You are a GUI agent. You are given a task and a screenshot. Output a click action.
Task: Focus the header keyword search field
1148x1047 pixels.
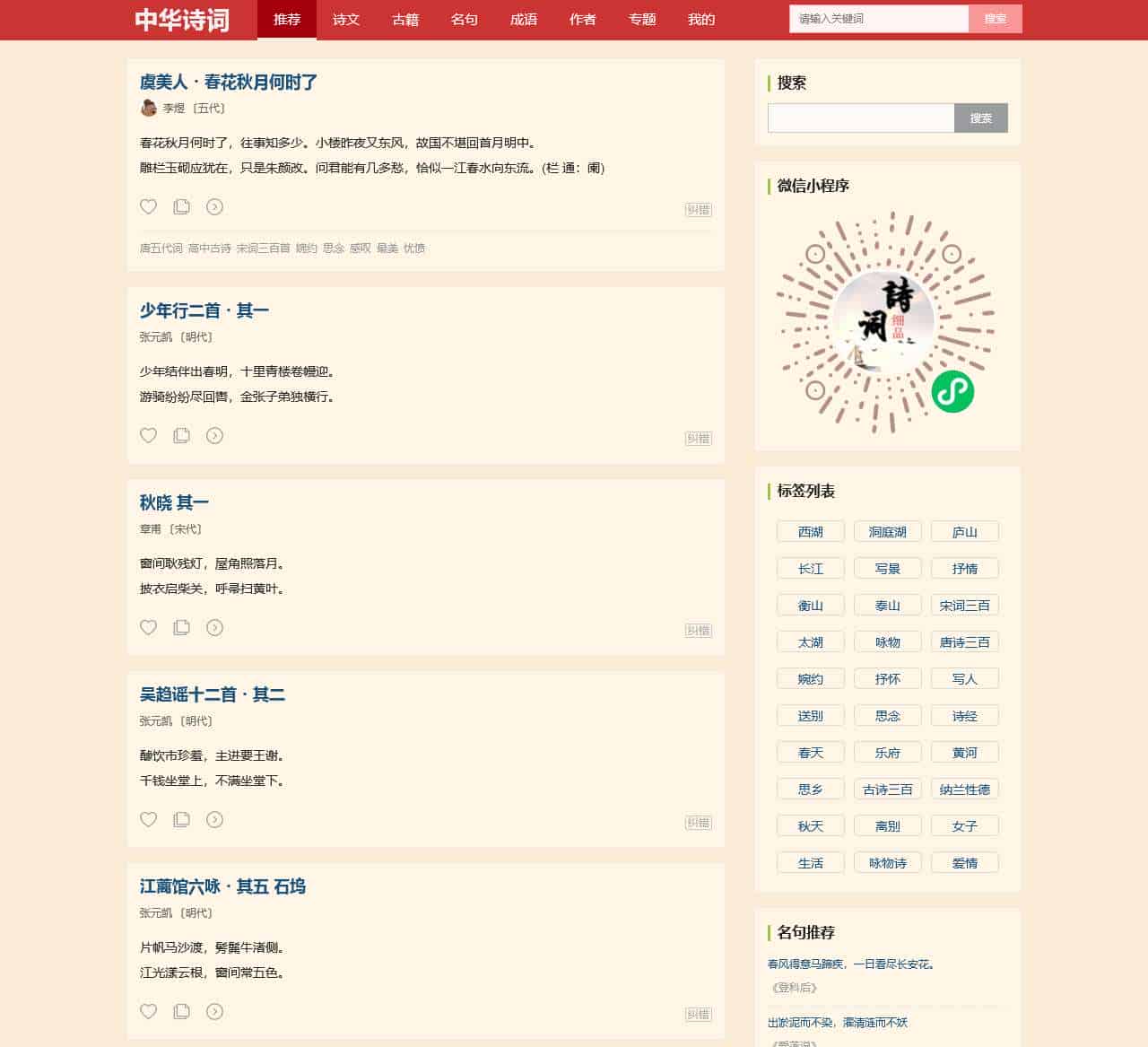tap(878, 19)
